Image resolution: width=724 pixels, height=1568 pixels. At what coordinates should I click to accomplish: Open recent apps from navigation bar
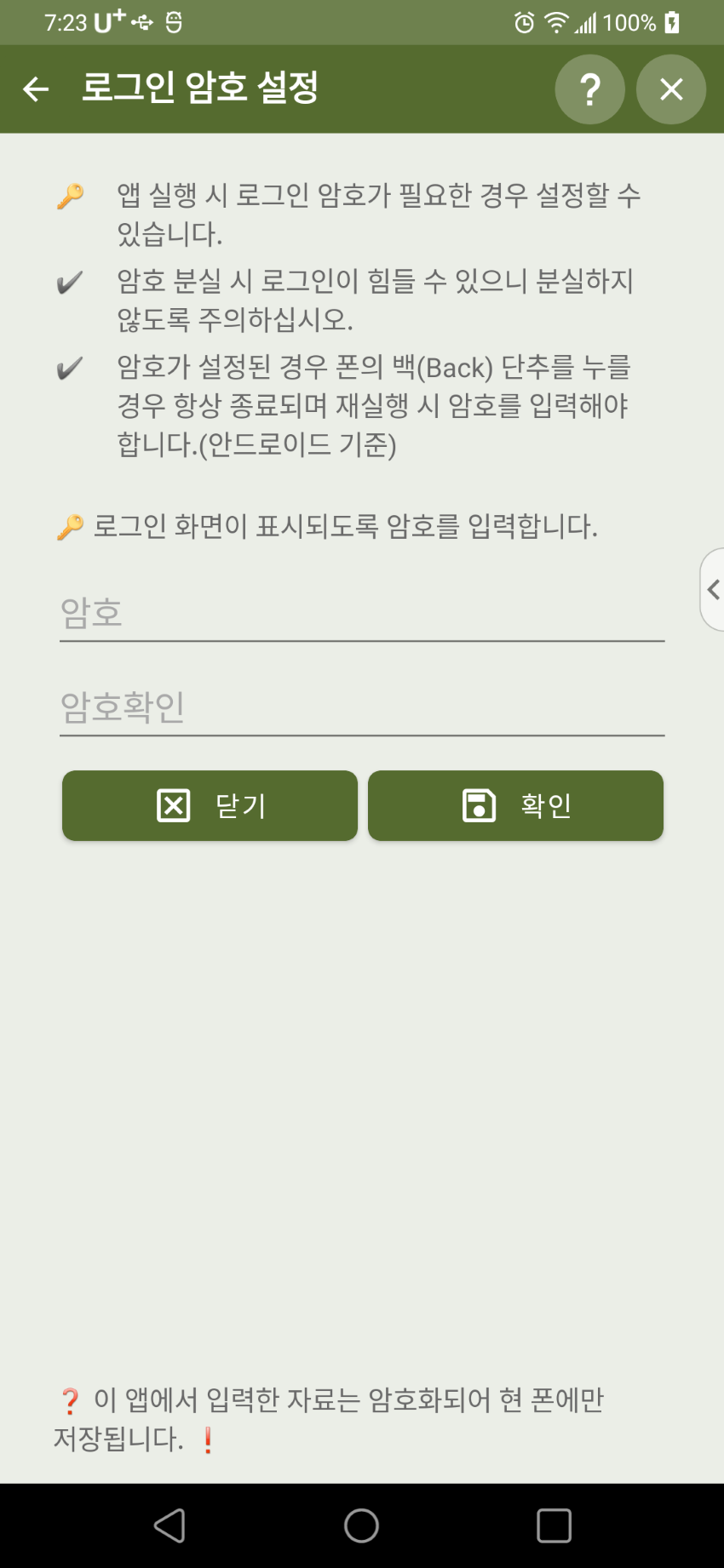click(x=554, y=1525)
